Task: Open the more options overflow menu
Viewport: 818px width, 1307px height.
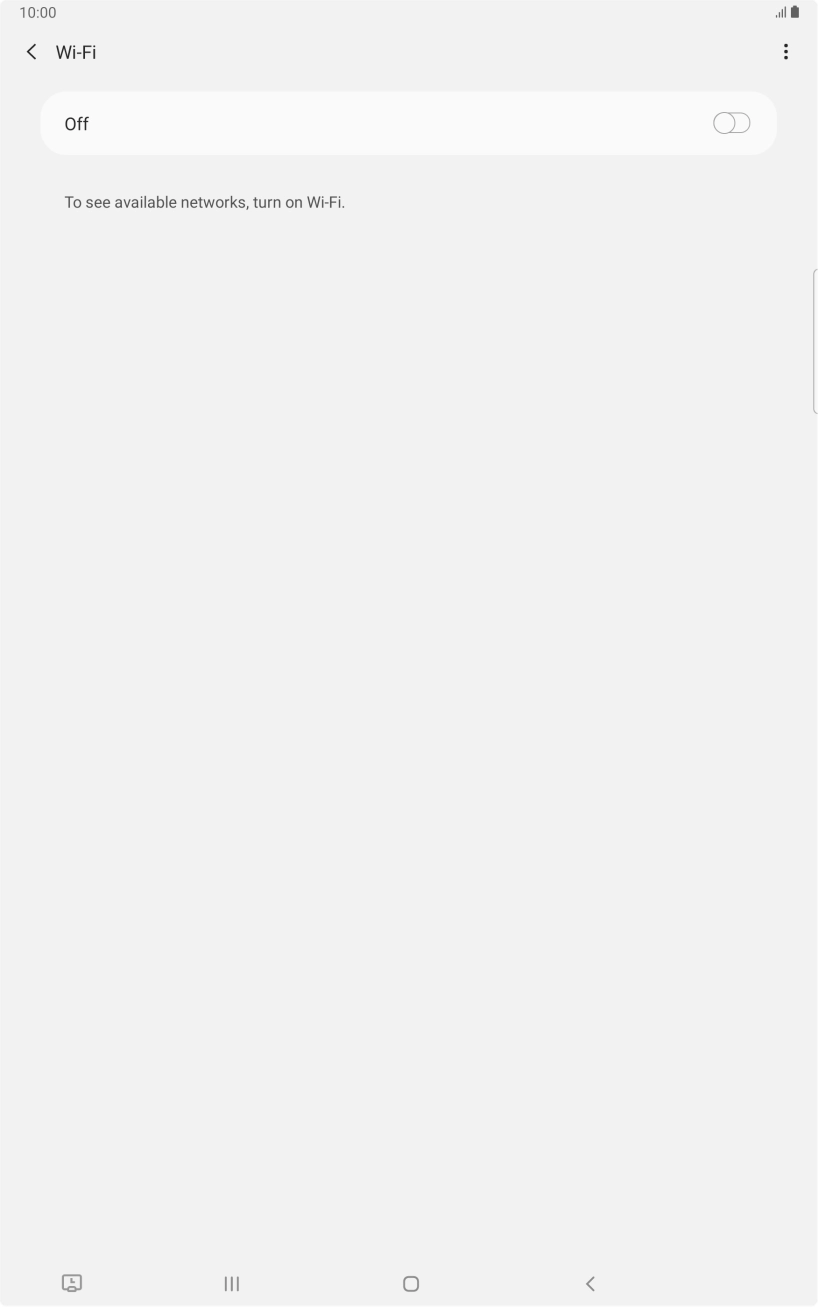Action: pos(786,52)
